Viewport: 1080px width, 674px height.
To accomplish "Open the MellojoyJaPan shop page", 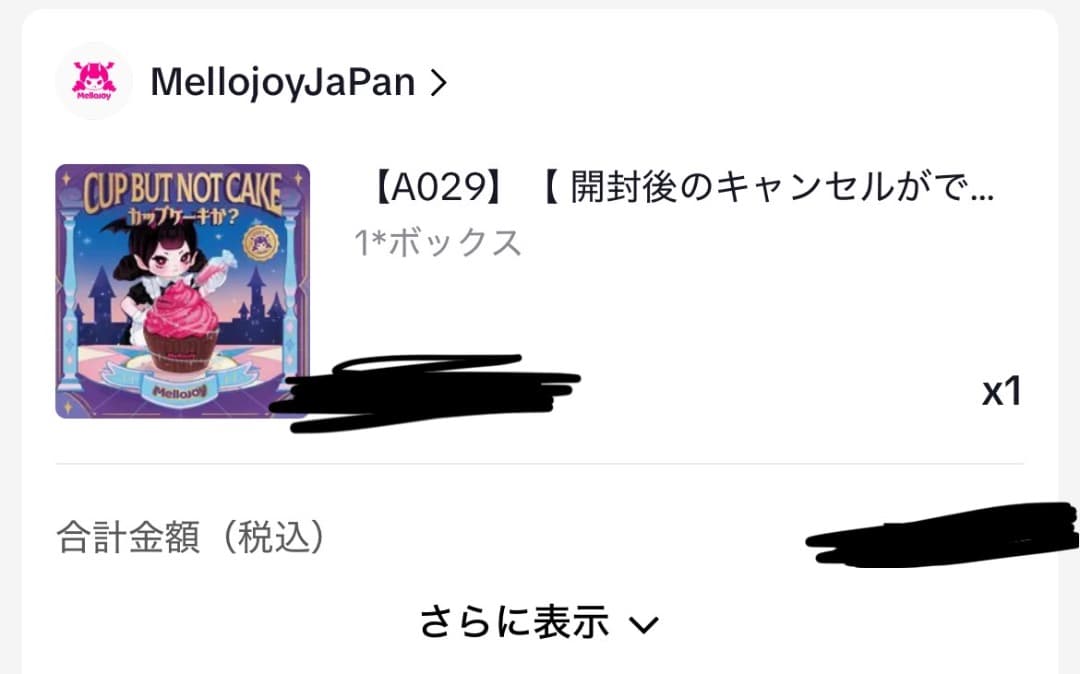I will pyautogui.click(x=282, y=83).
